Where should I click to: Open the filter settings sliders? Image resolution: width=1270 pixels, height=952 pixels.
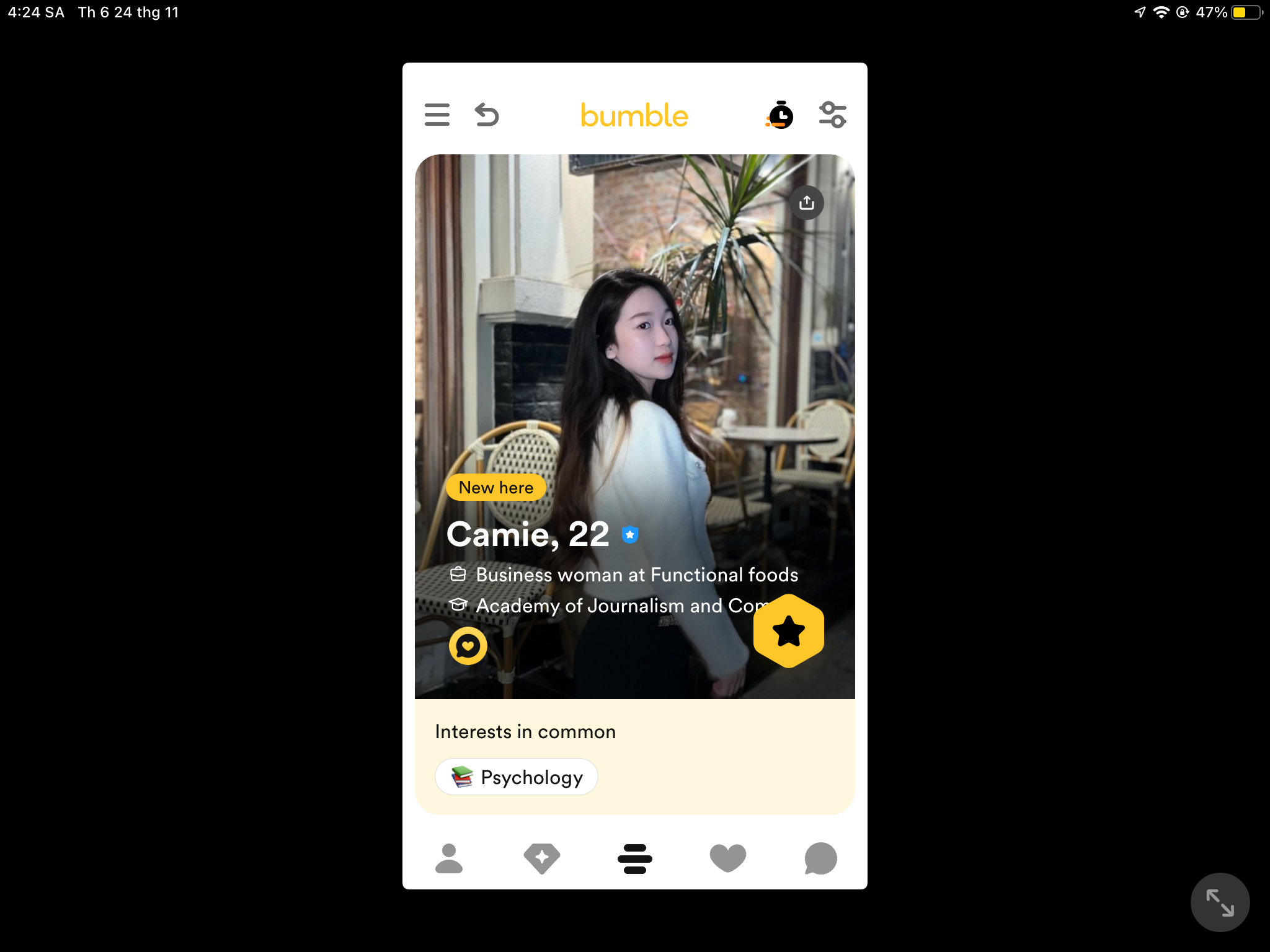coord(832,115)
